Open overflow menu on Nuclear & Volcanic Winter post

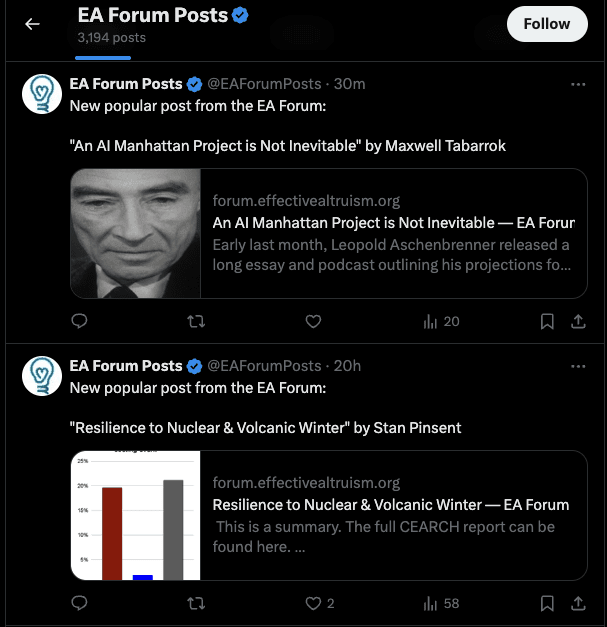(578, 366)
